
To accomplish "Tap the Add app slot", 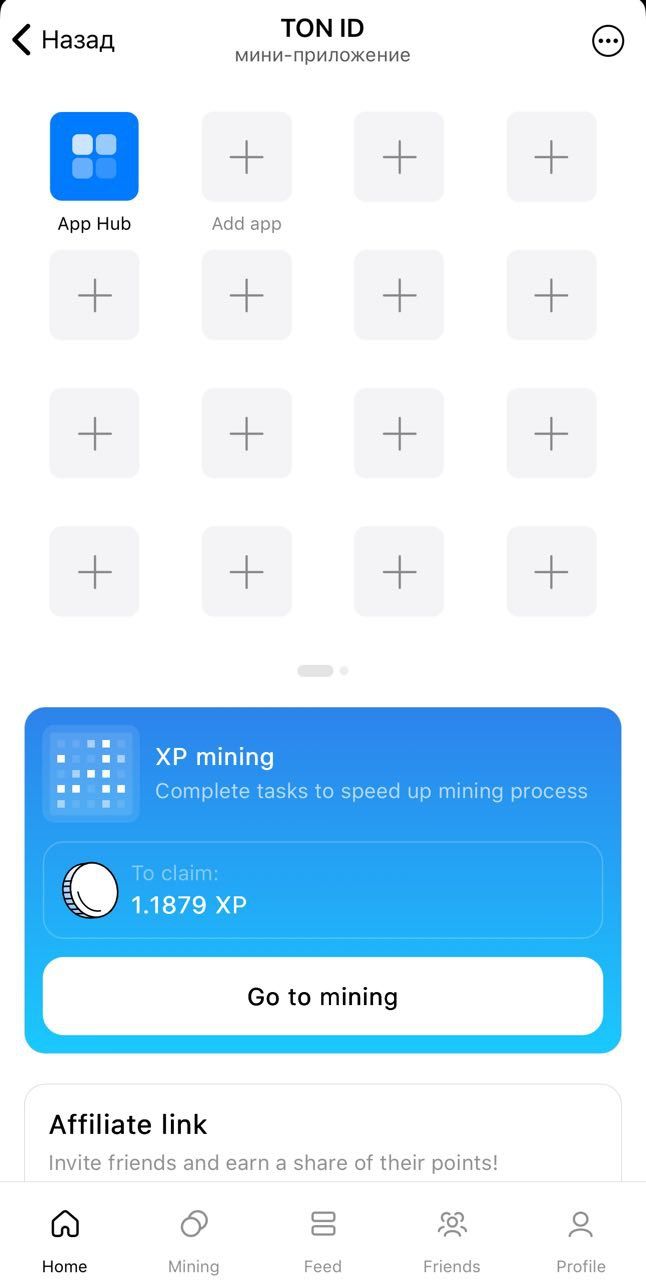I will click(247, 157).
